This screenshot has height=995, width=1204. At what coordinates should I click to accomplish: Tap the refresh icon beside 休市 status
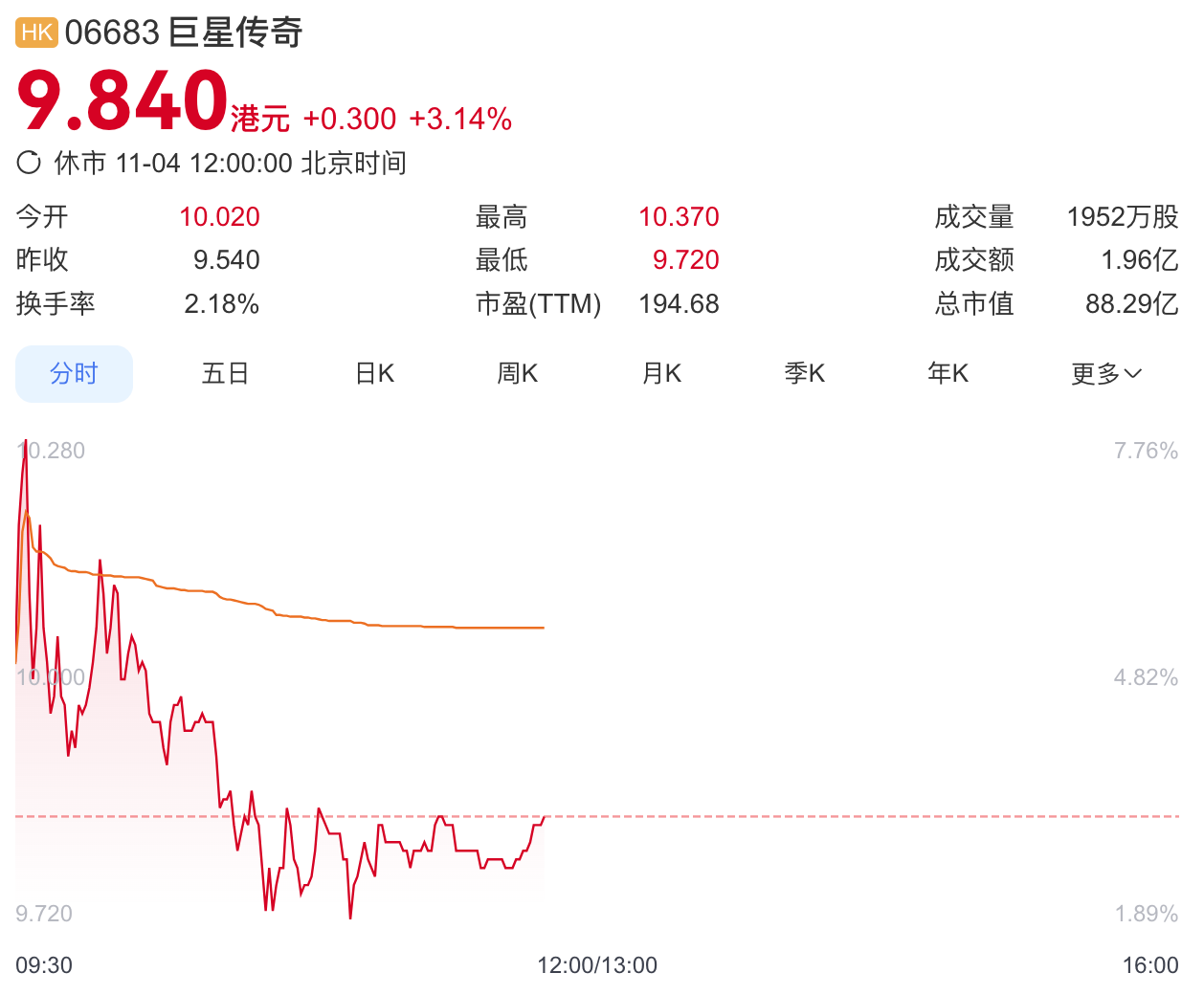29,163
